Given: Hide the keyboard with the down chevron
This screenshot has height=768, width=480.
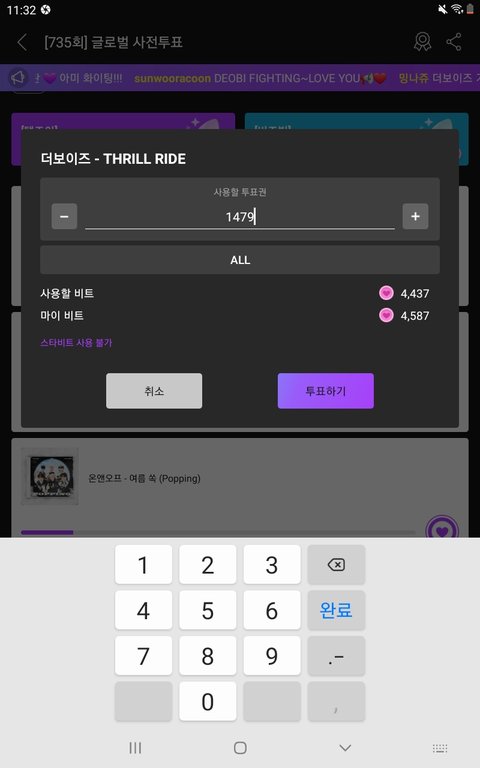Looking at the screenshot, I should pos(345,748).
